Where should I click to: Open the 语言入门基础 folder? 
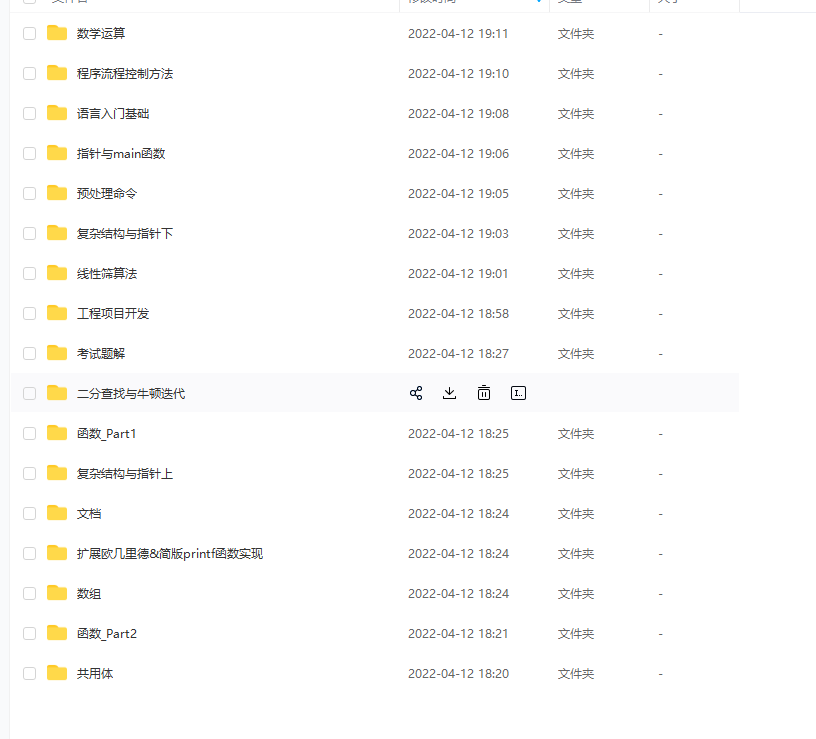112,113
